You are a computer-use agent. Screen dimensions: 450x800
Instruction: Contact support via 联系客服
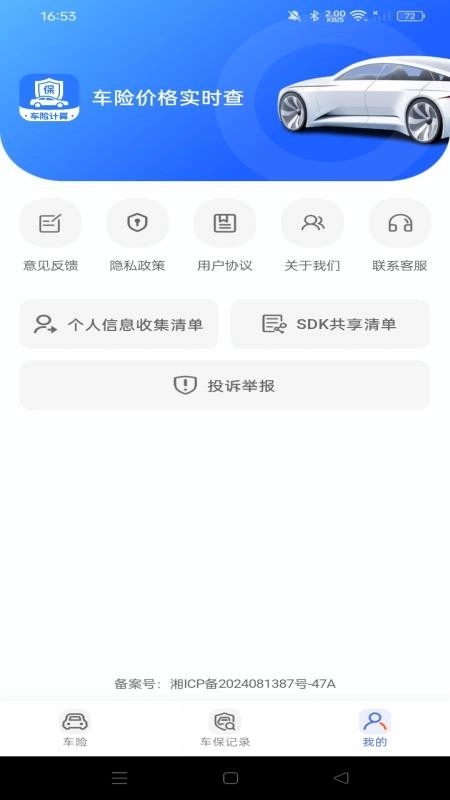coord(399,235)
